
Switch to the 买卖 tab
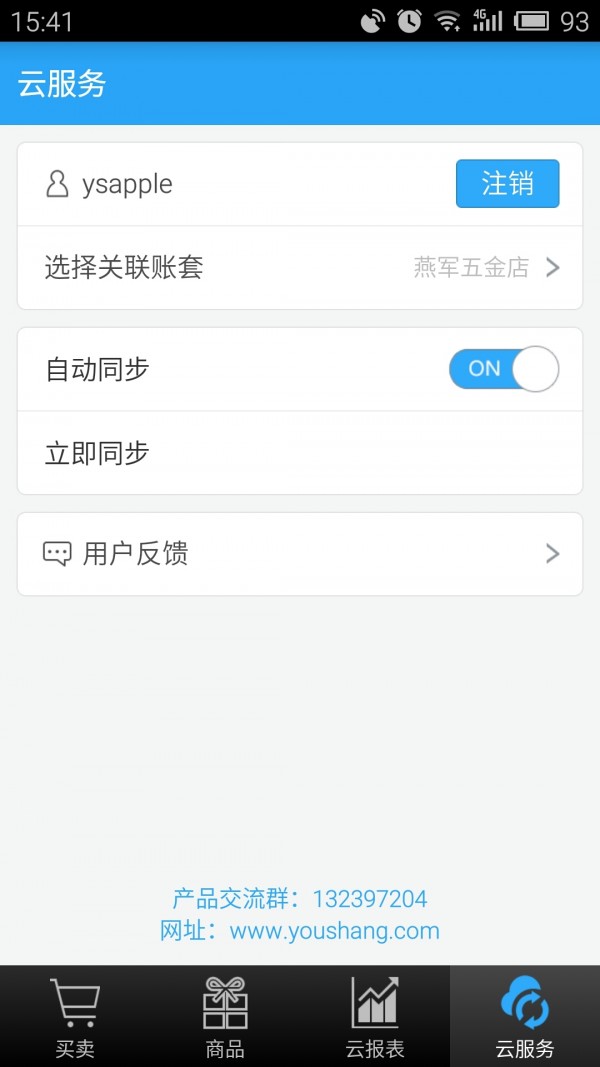point(75,1016)
